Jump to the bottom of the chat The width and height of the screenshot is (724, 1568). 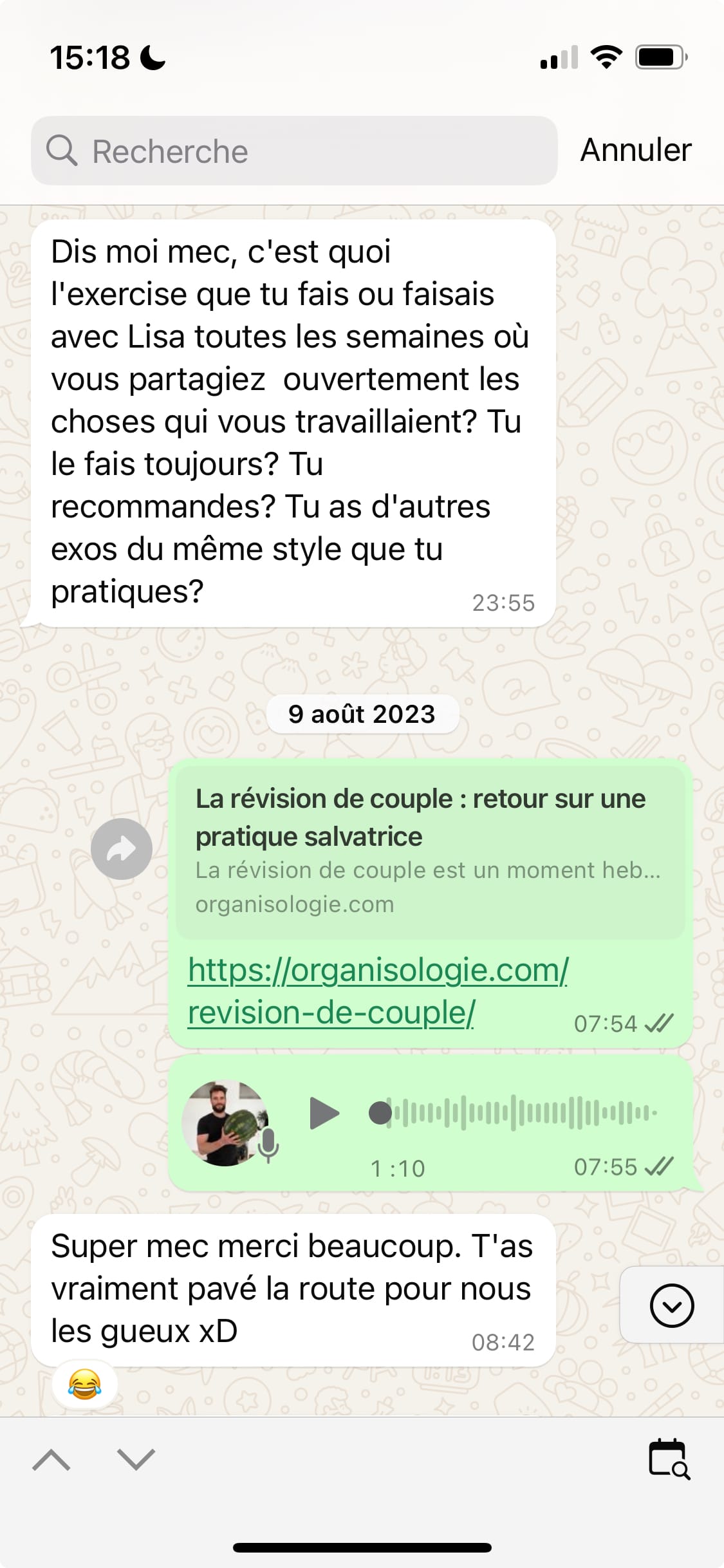(671, 1305)
